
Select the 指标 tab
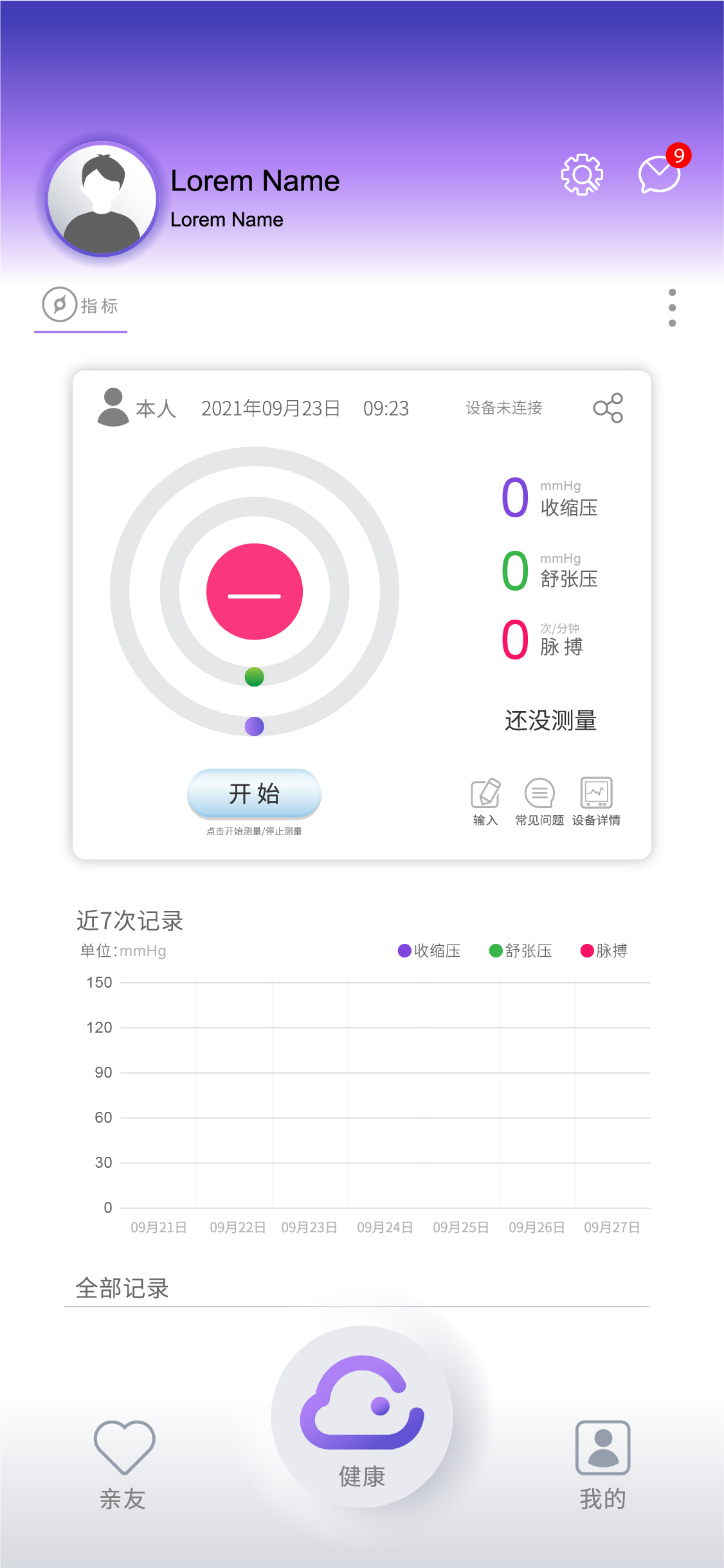81,306
